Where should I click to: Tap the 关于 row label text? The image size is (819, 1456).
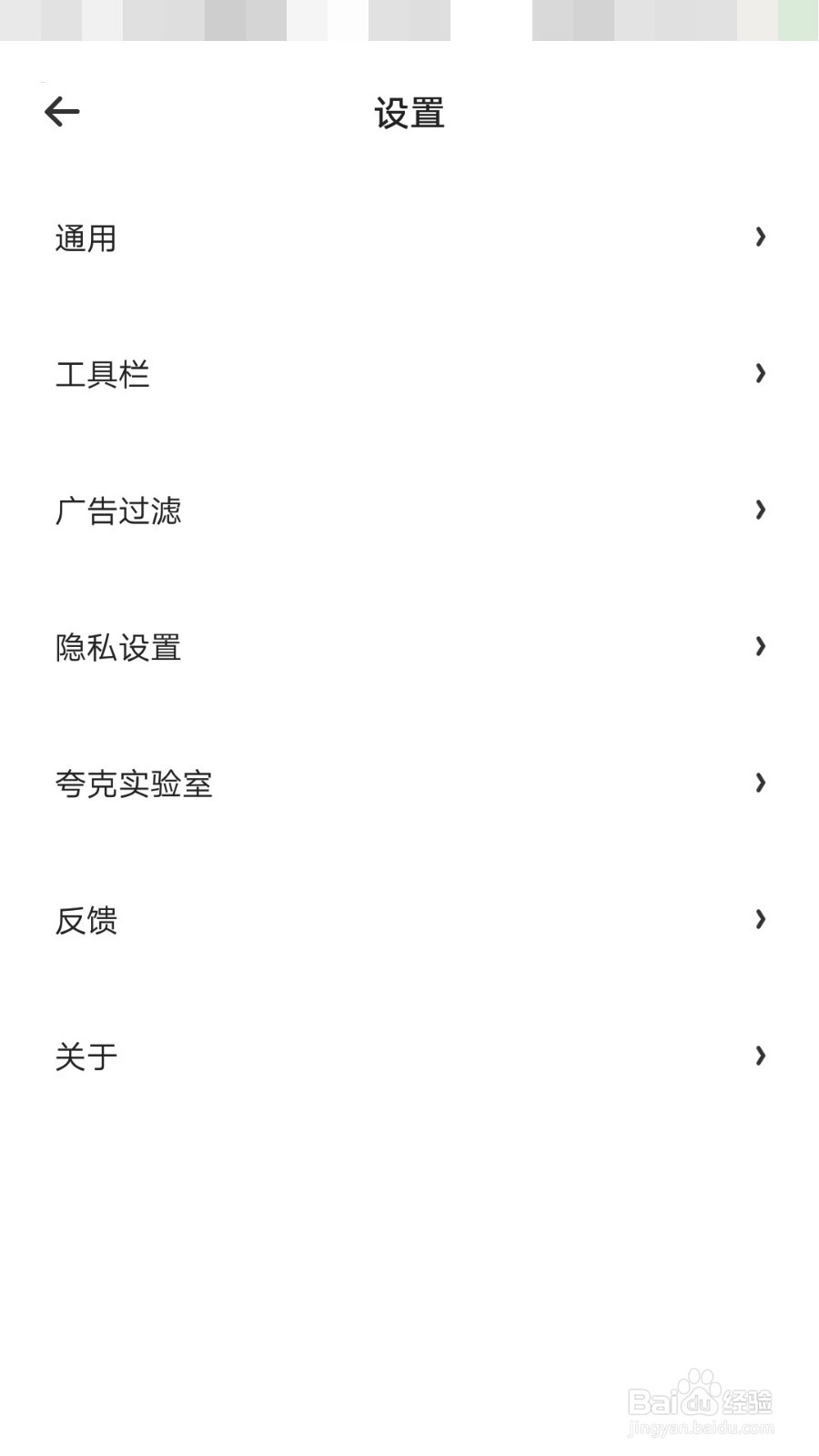coord(85,1056)
